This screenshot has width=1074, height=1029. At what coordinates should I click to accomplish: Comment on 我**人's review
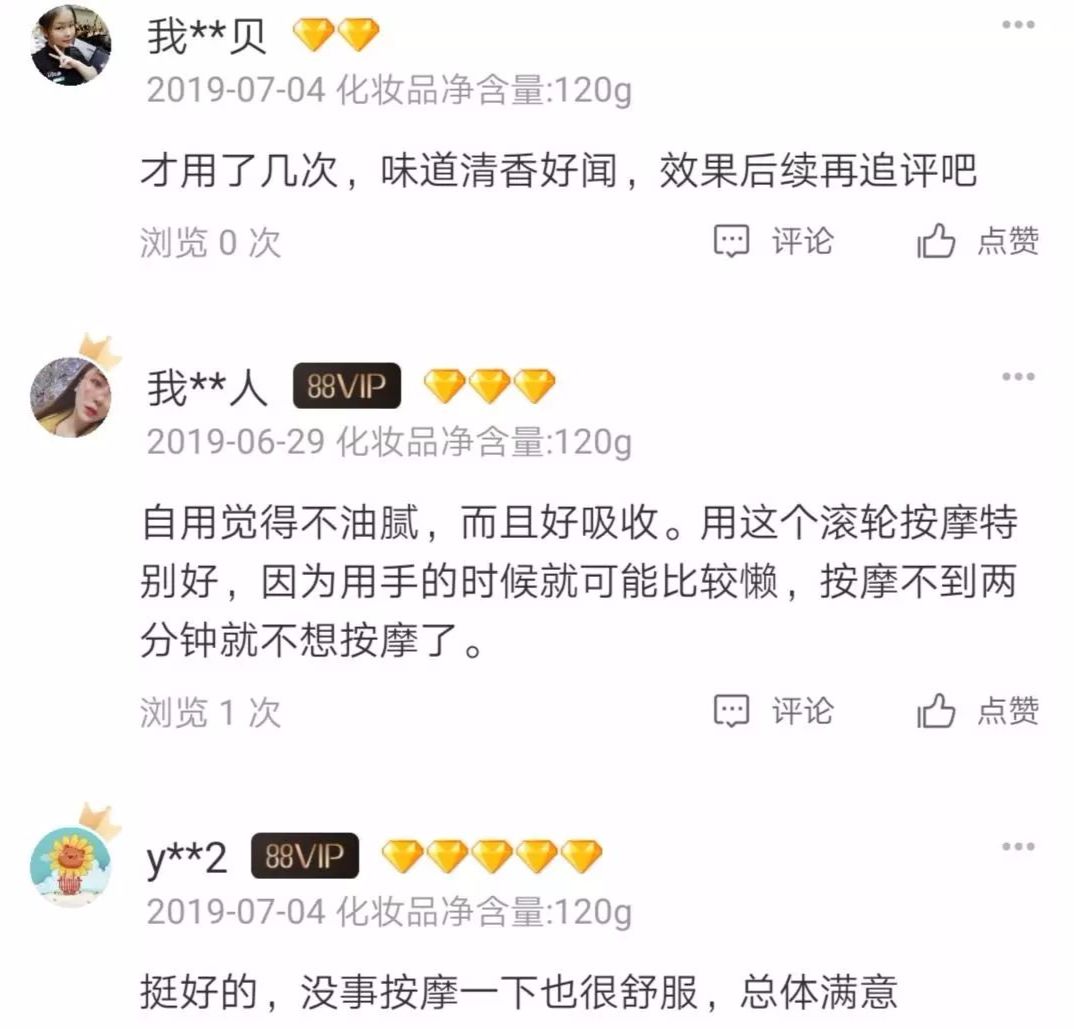click(773, 711)
